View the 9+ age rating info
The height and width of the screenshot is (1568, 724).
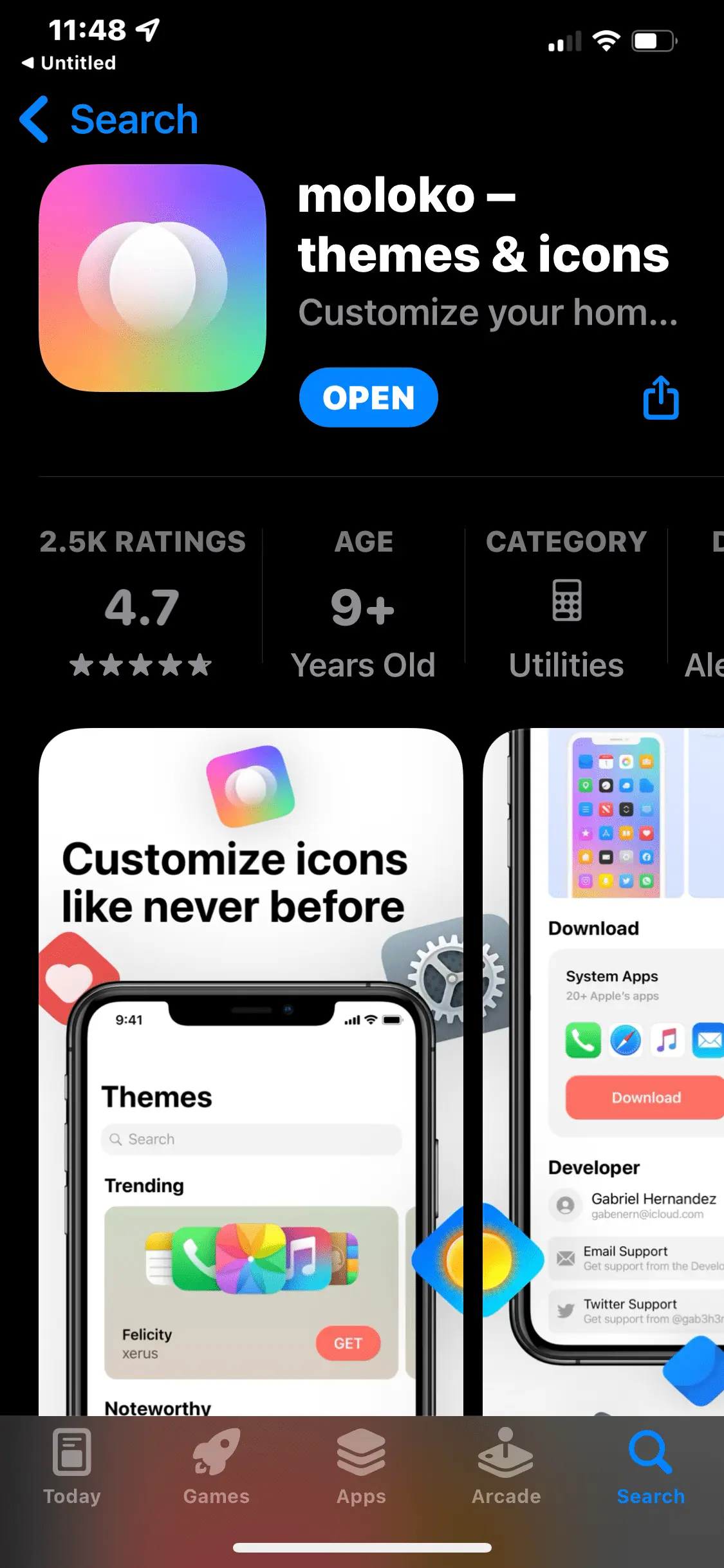pyautogui.click(x=363, y=604)
